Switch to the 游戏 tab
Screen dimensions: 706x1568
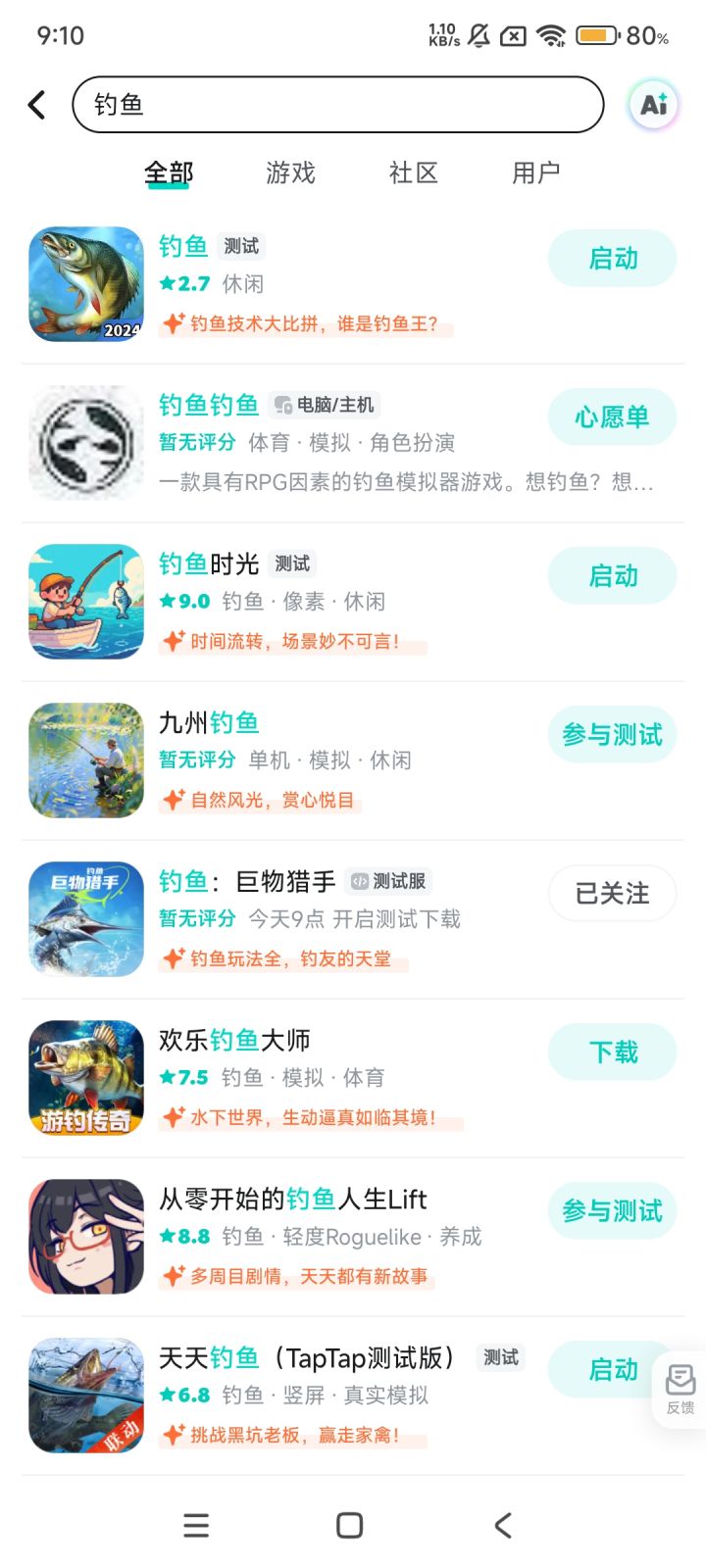289,172
